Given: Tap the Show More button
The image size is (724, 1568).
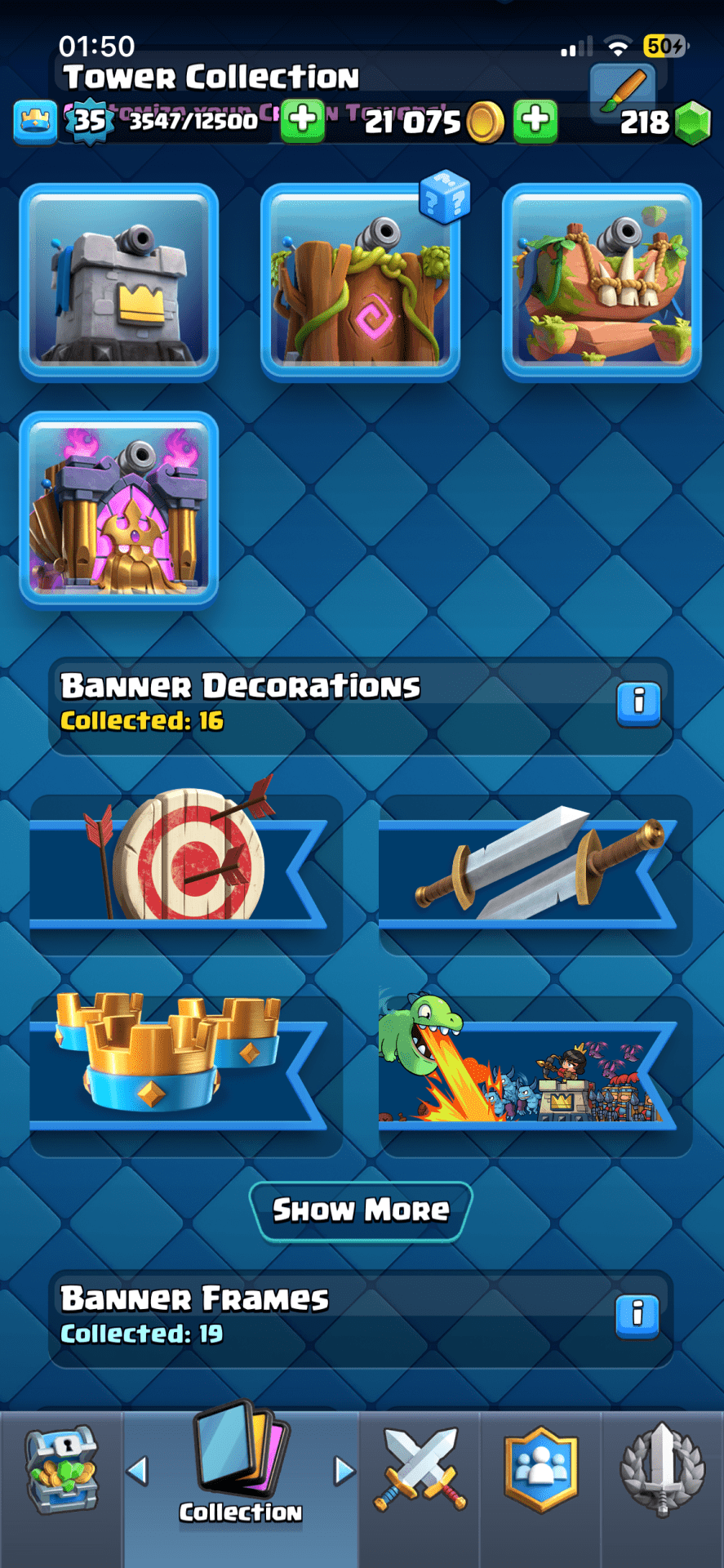Looking at the screenshot, I should click(x=361, y=1210).
